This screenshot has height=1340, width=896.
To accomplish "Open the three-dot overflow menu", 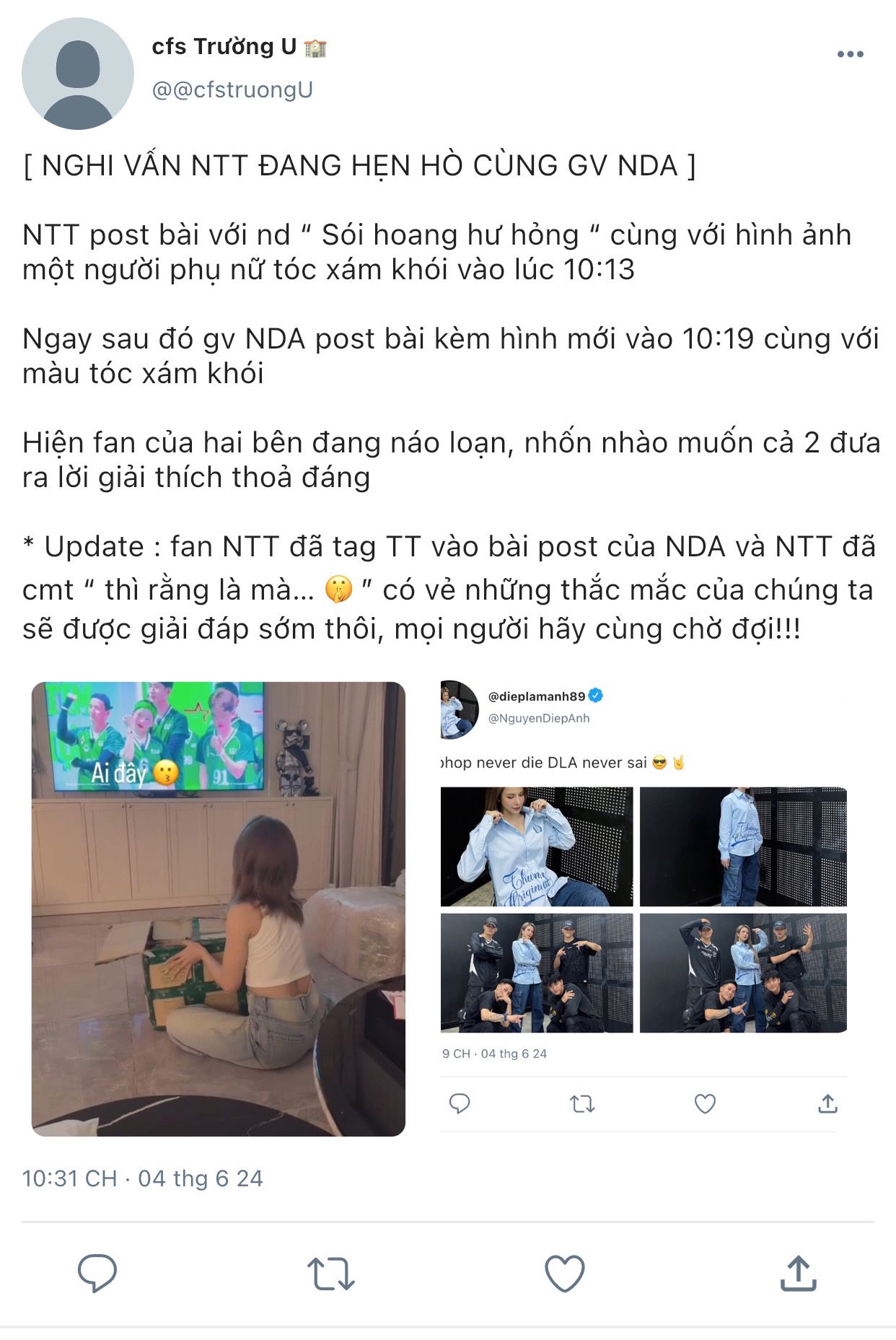I will pyautogui.click(x=850, y=54).
